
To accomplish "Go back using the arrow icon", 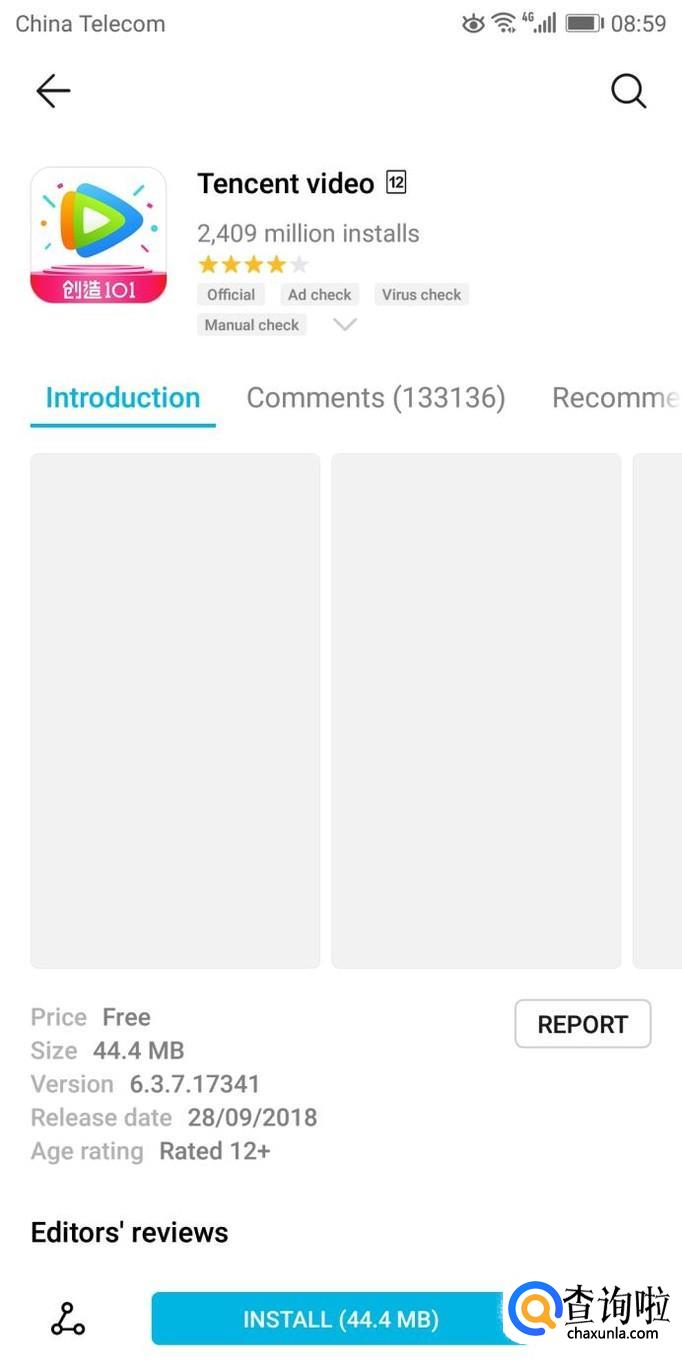I will [53, 91].
